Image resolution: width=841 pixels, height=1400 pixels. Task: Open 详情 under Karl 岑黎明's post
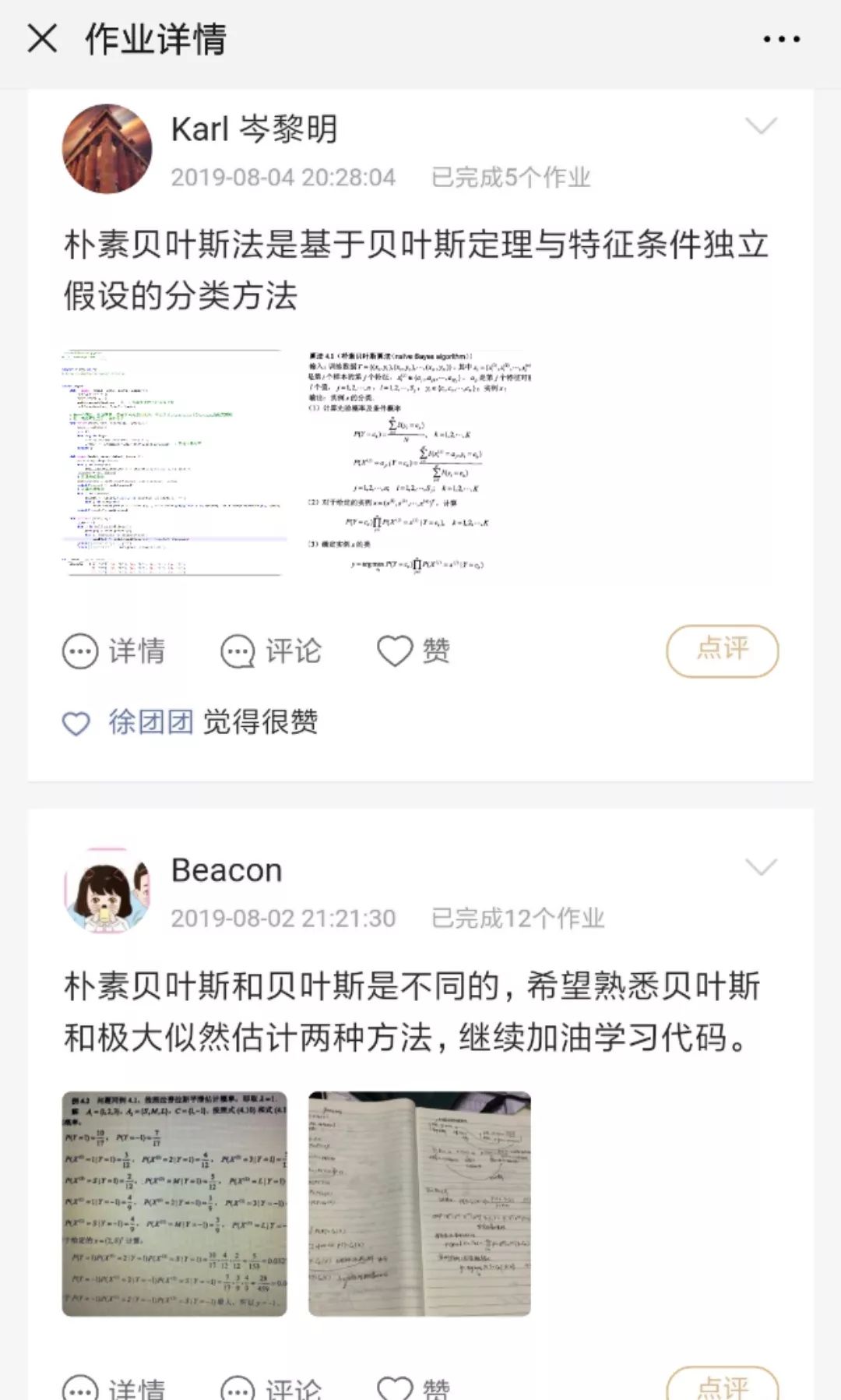coord(114,651)
